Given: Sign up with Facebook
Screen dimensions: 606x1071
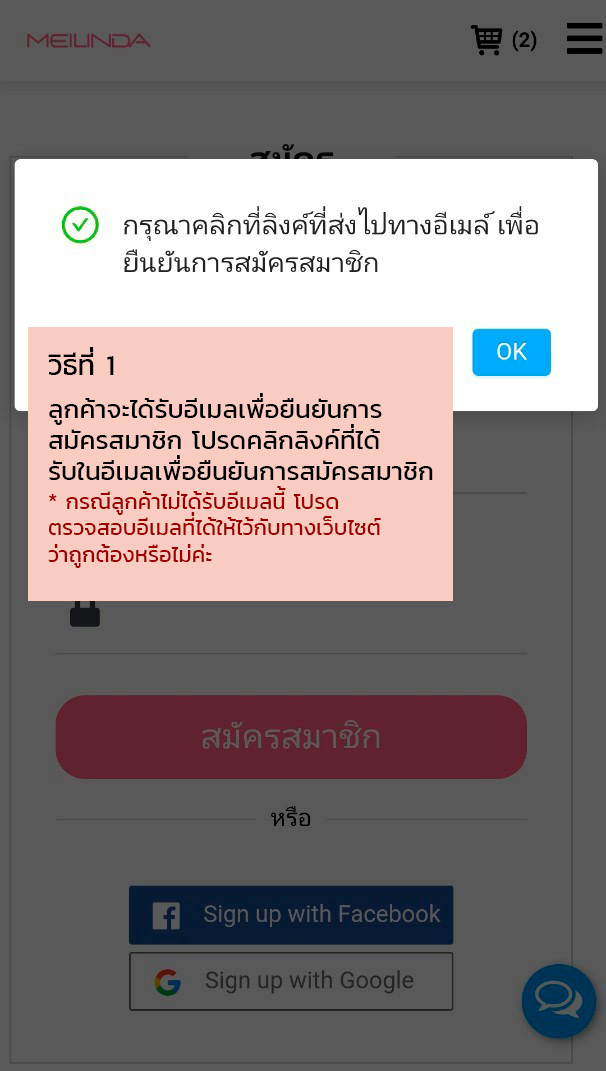Looking at the screenshot, I should 291,915.
